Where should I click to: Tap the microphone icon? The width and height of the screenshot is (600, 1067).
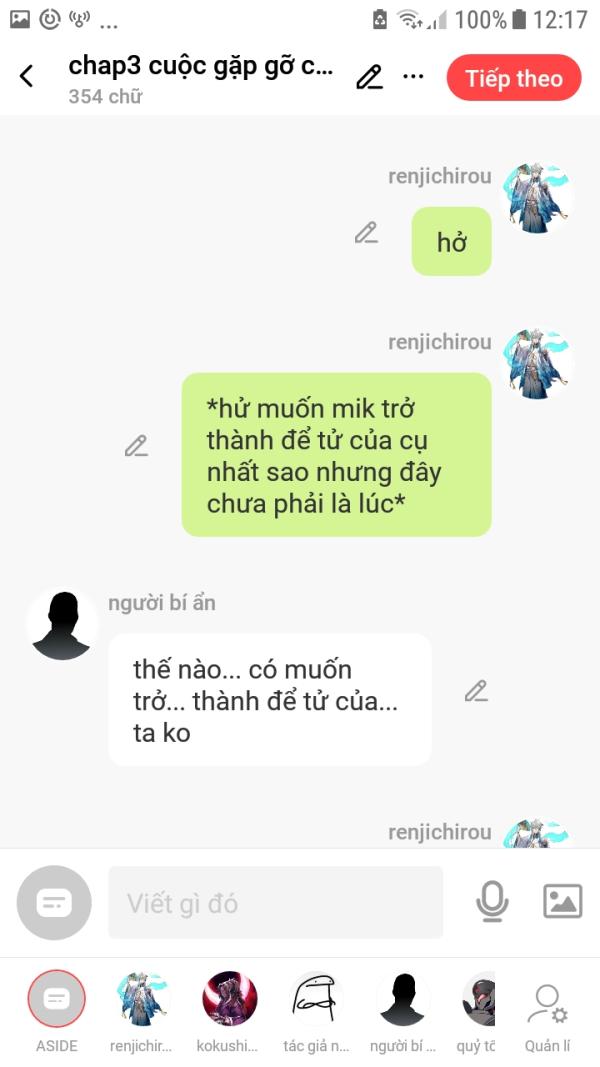(491, 902)
